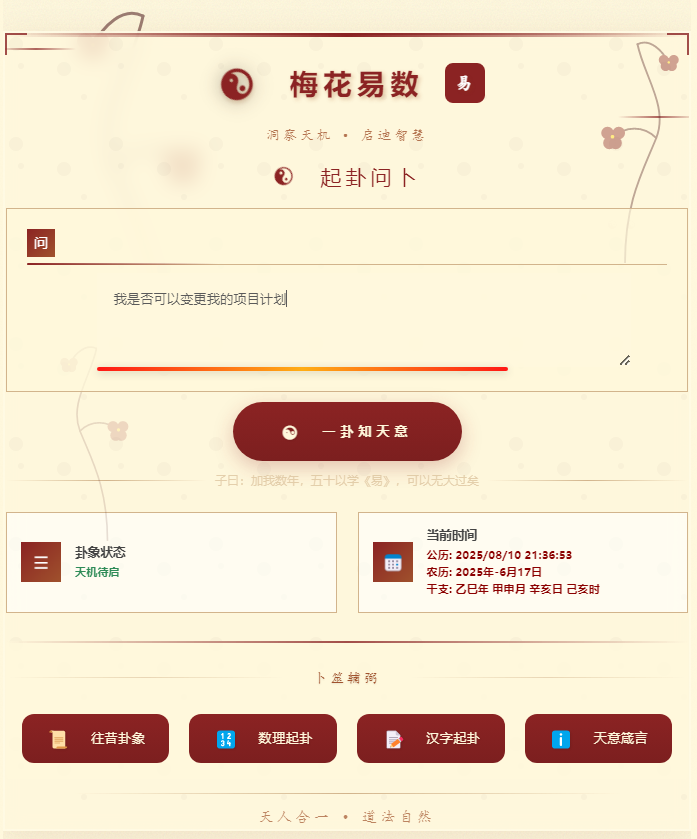
Task: Open 汉字起卦 character divination
Action: tap(430, 739)
